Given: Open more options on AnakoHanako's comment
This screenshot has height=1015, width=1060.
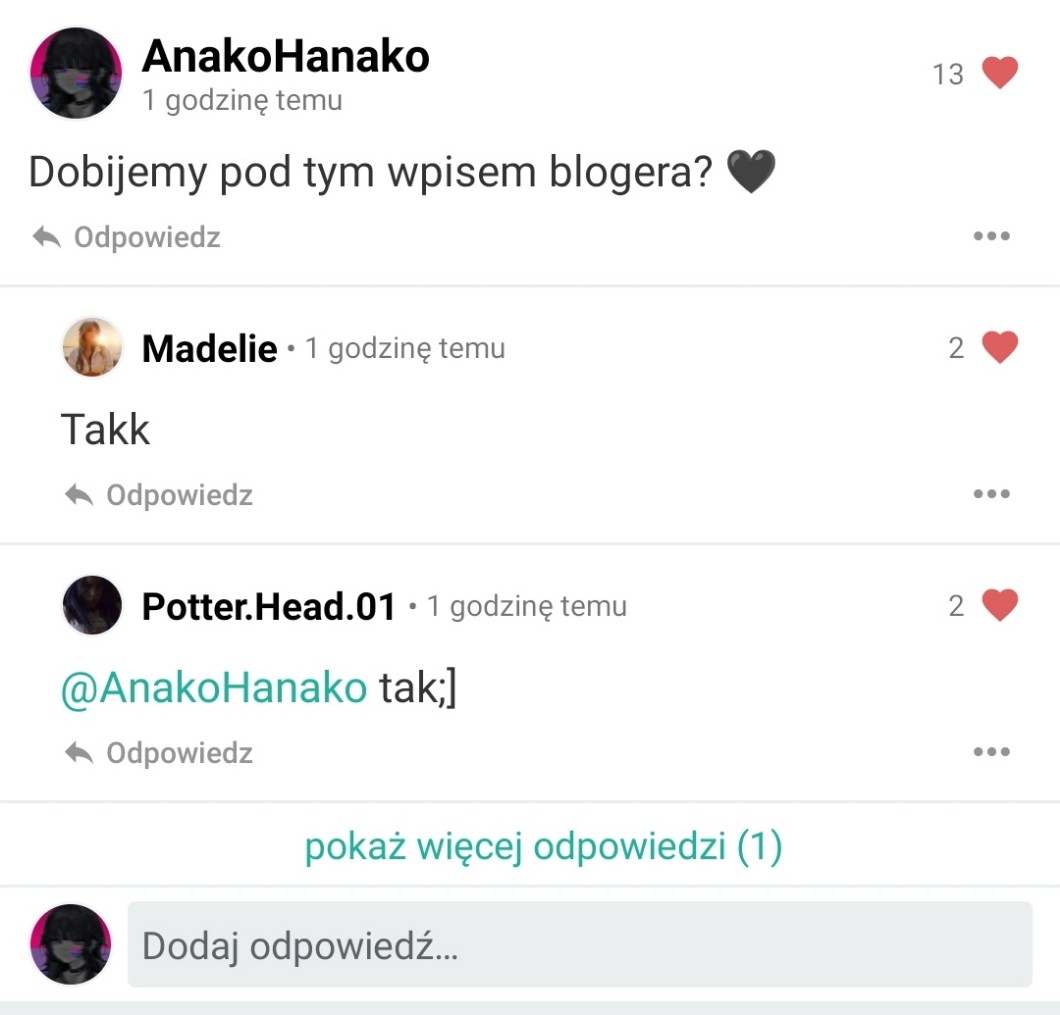Looking at the screenshot, I should pyautogui.click(x=991, y=237).
